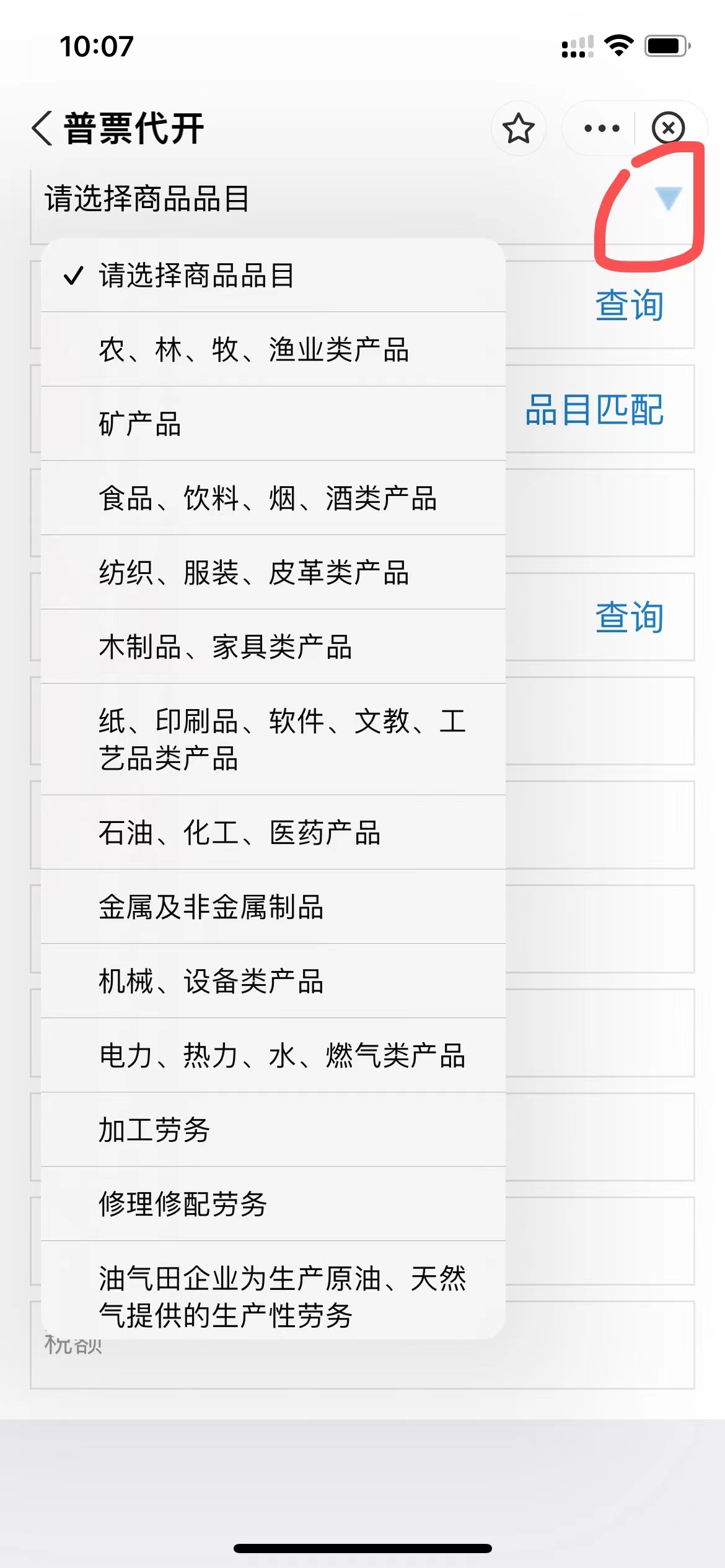Close the mini program with the X

coord(668,128)
